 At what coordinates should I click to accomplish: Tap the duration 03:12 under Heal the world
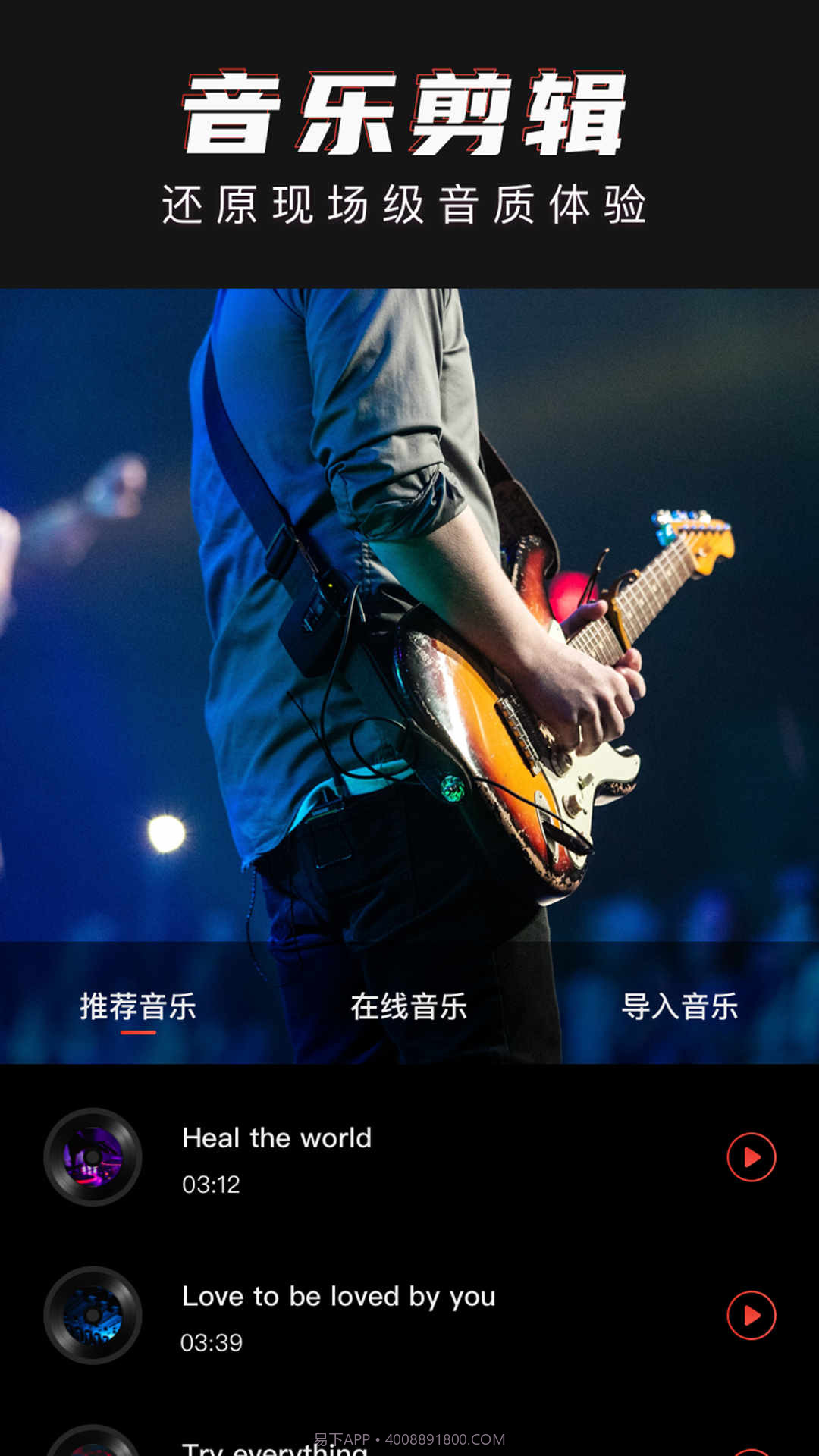tap(210, 1185)
